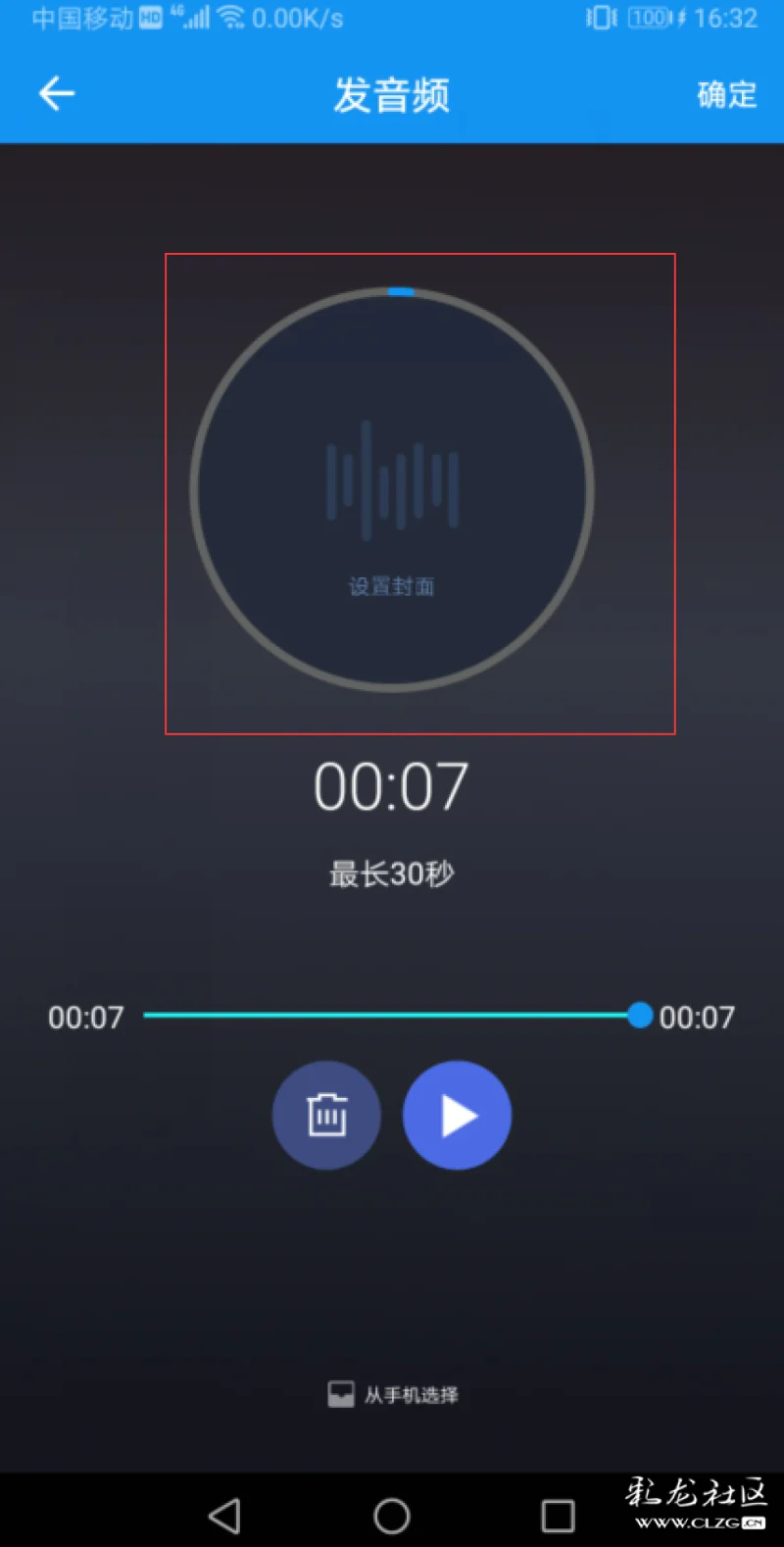Tap the audio progress slider handle

pyautogui.click(x=640, y=1016)
